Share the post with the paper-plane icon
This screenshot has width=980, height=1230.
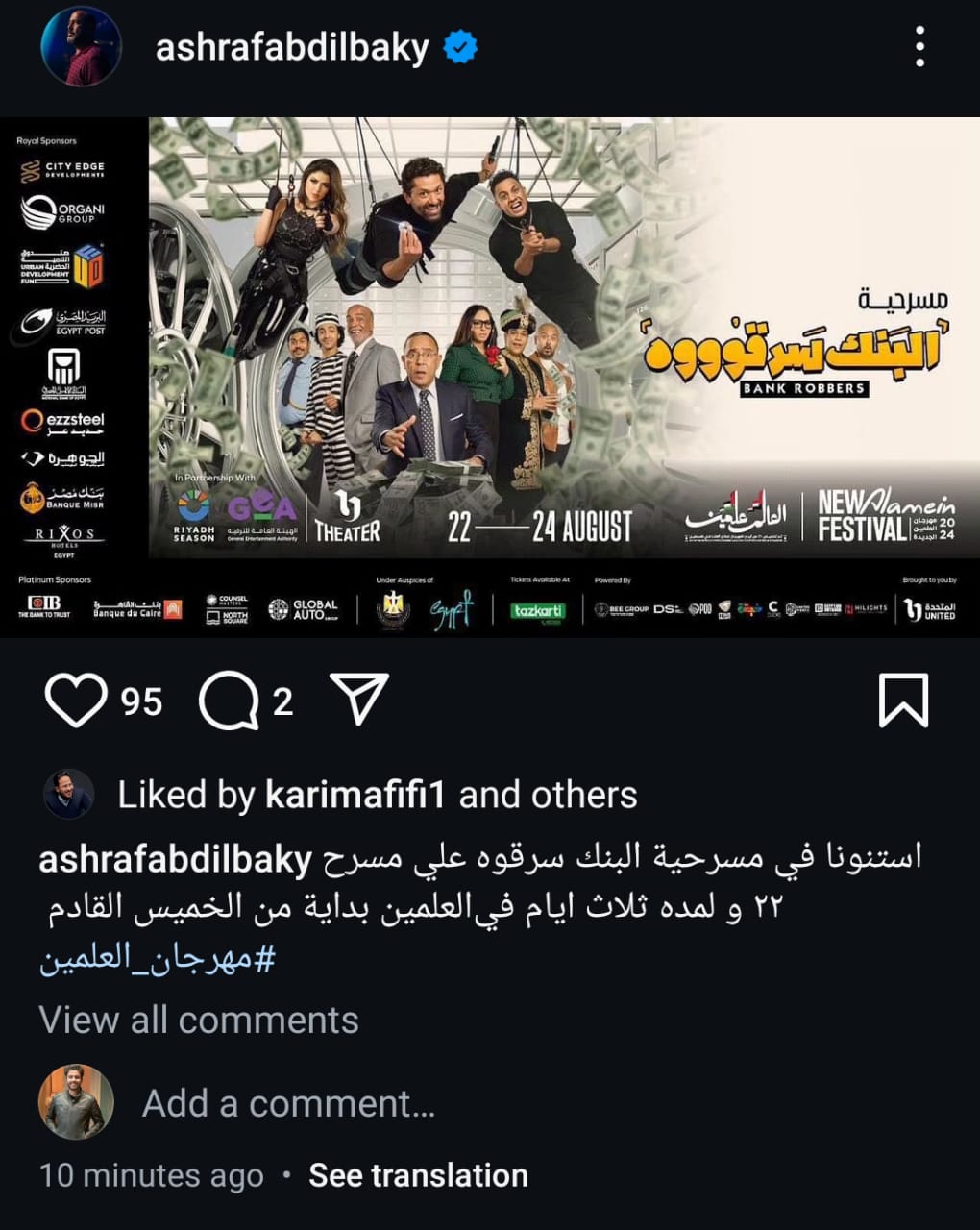coord(359,699)
